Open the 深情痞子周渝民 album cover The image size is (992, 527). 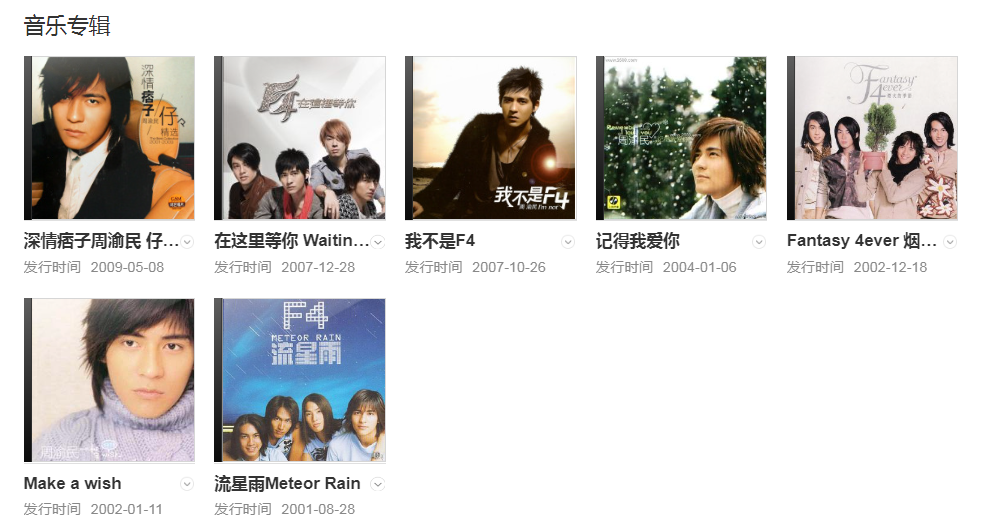109,138
